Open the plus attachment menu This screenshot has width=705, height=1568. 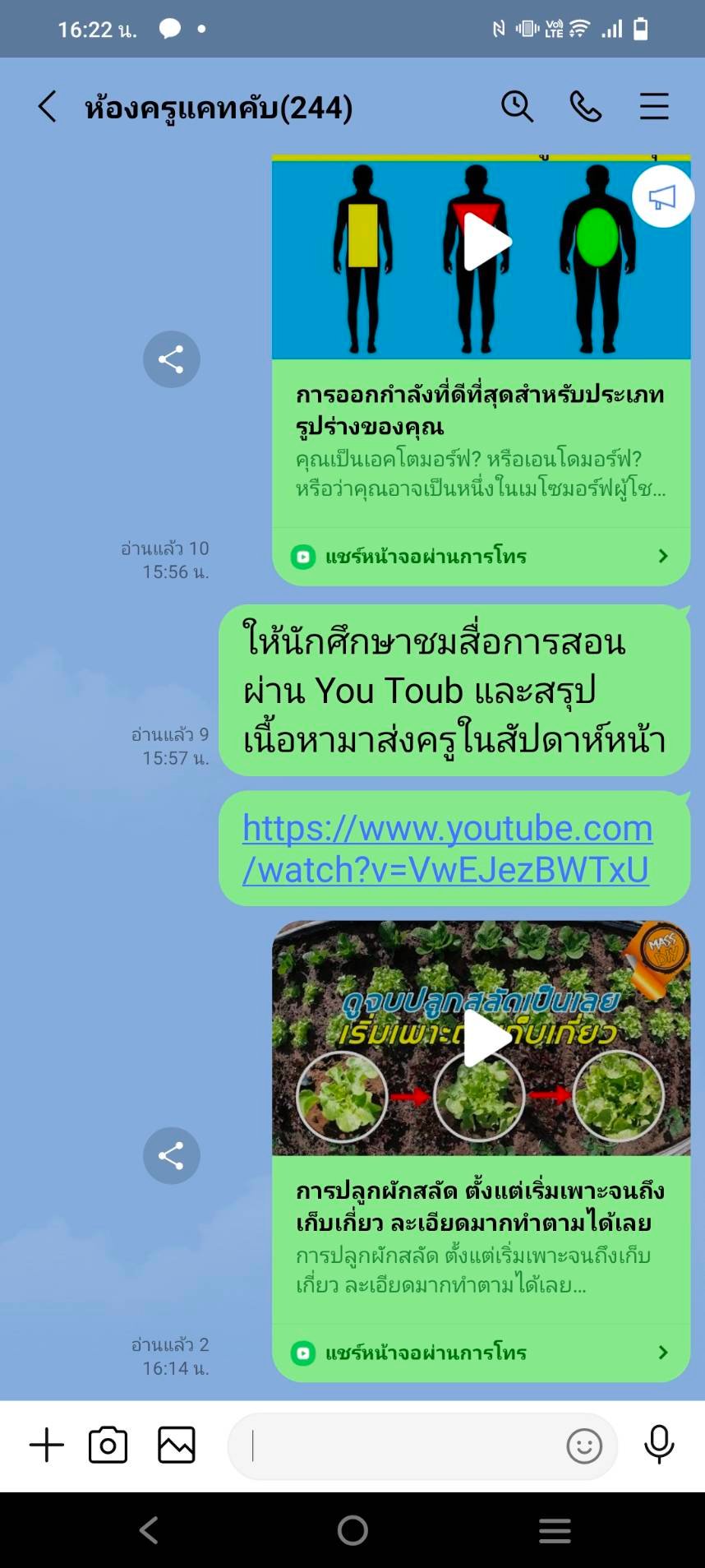coord(47,1445)
